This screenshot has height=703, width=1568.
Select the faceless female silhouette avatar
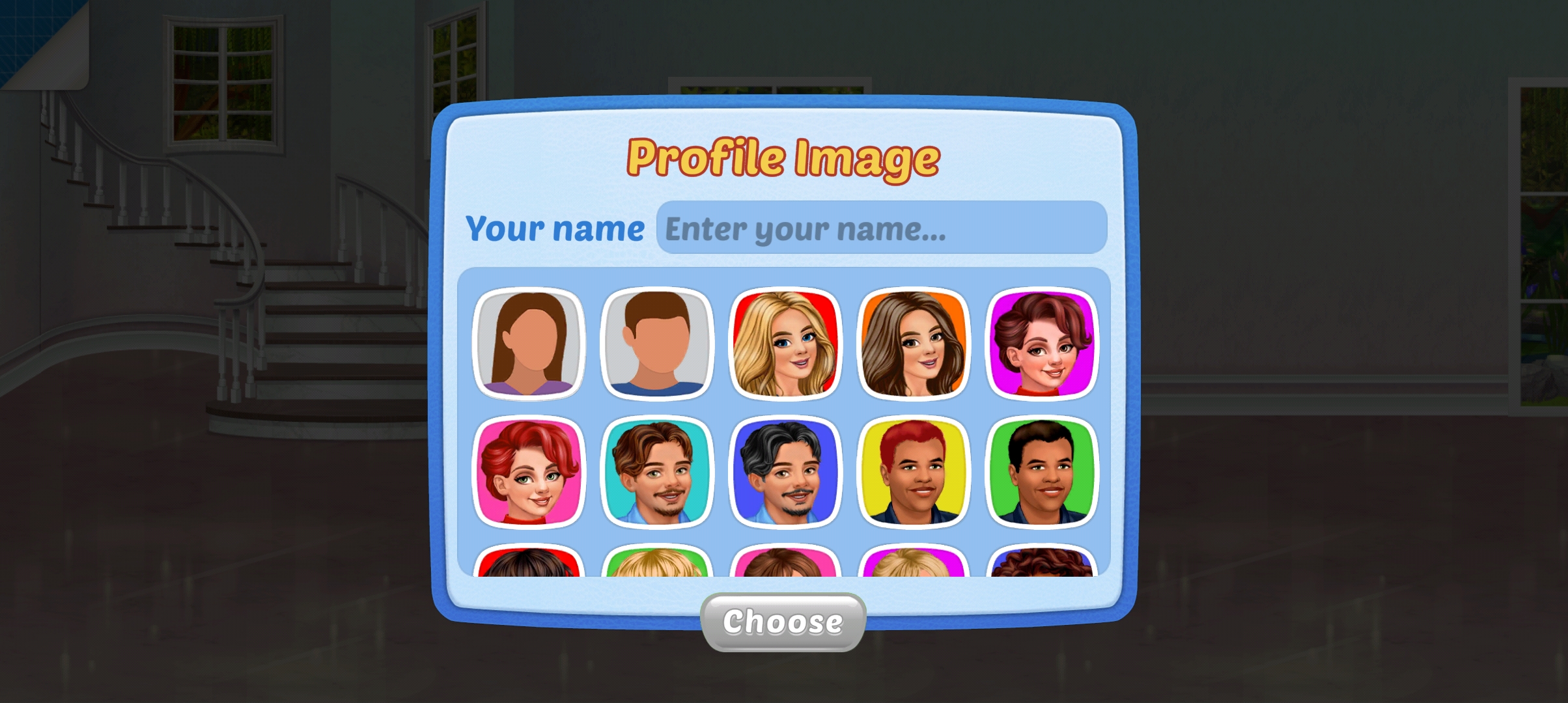coord(529,343)
